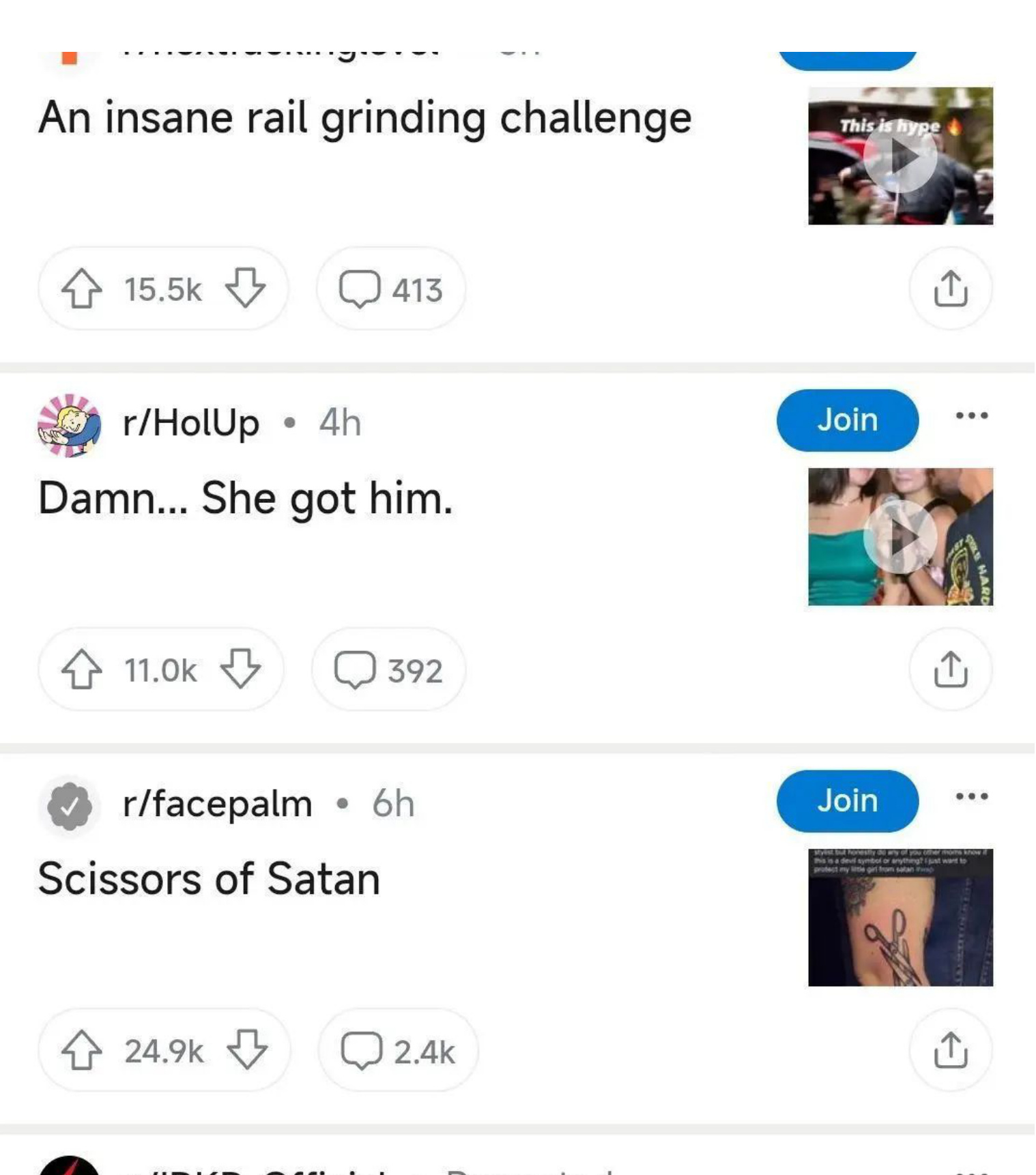Open the r/HolUp subreddit page

point(190,423)
